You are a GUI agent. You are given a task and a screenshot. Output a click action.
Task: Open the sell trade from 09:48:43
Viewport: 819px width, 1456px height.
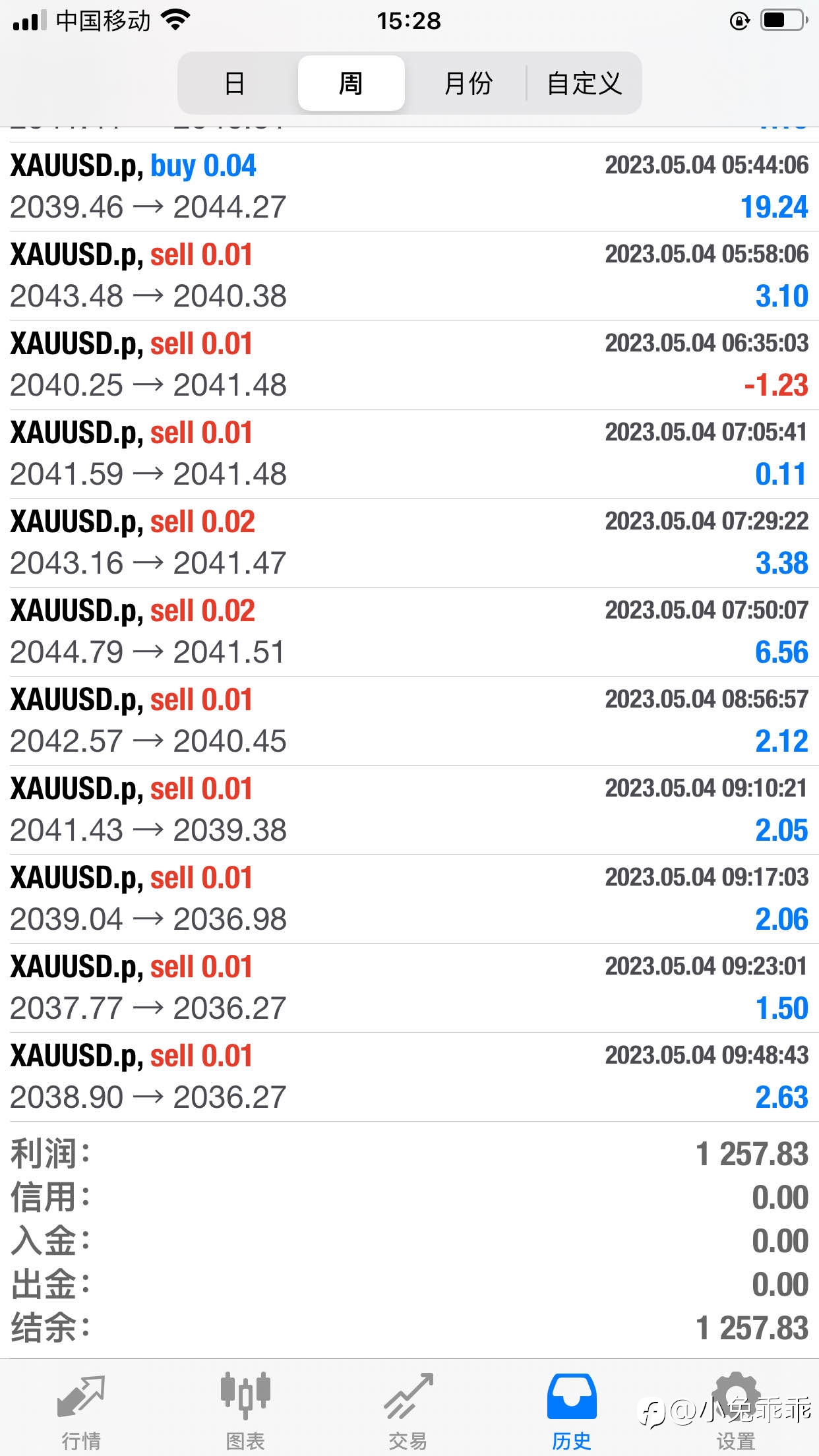pos(409,1077)
